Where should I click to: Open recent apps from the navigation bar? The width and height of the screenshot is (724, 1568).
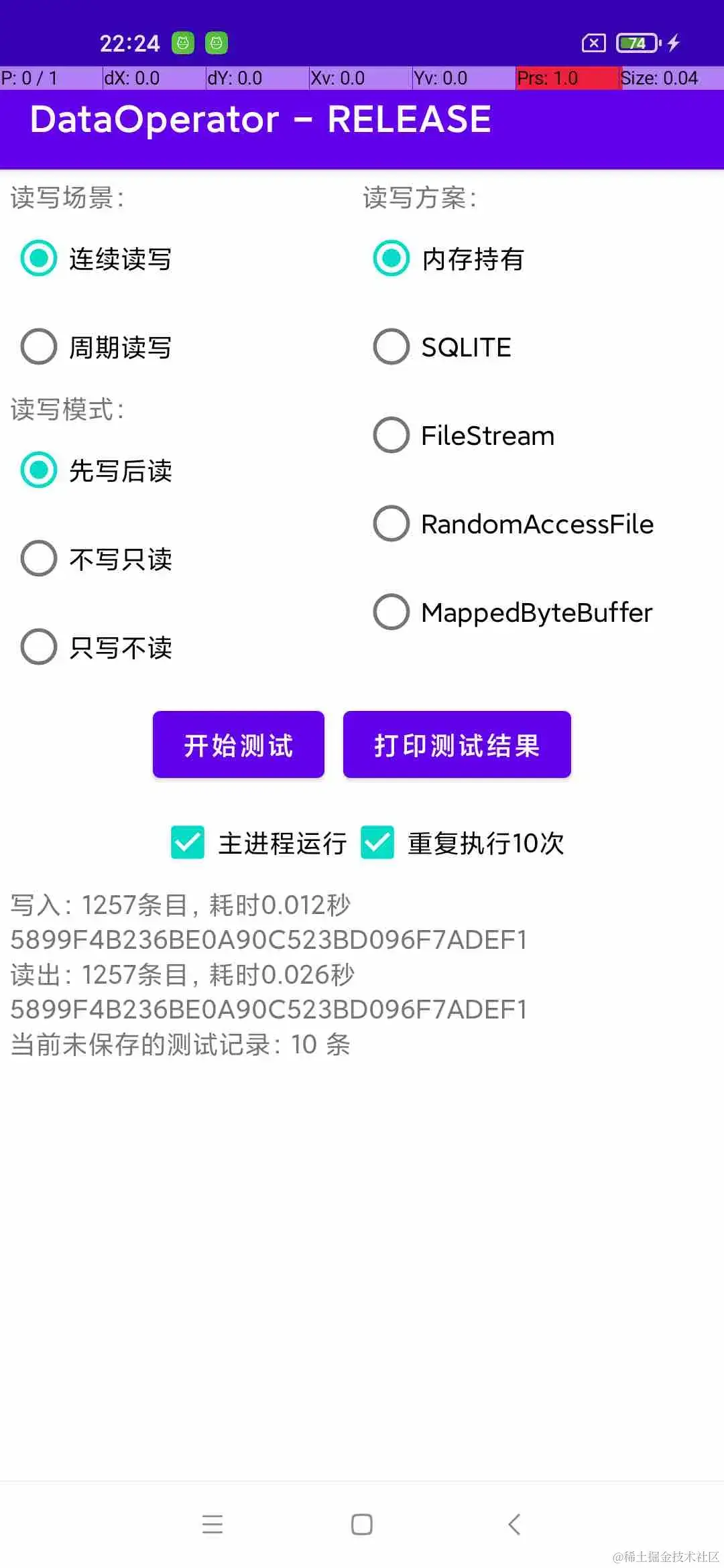(212, 1524)
